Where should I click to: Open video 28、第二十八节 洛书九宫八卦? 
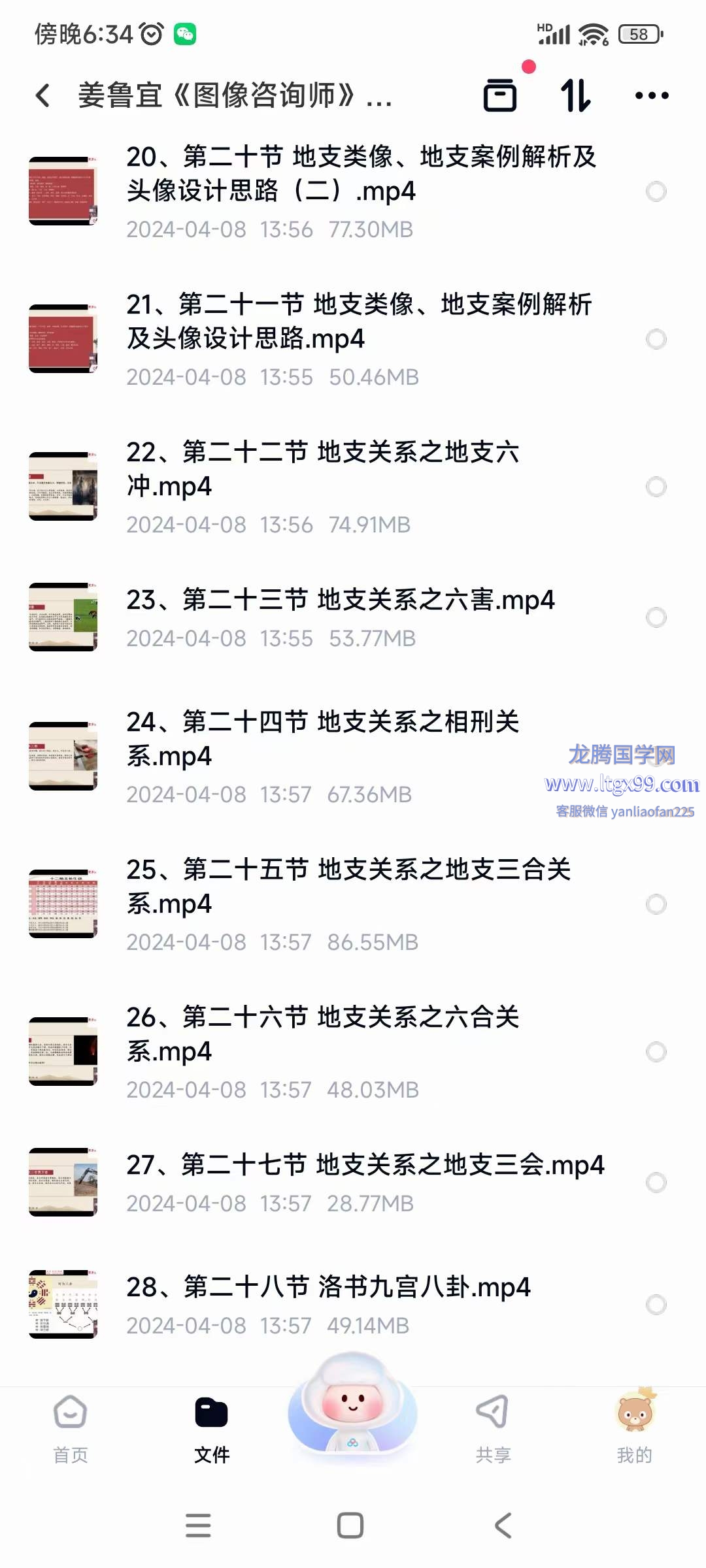coord(328,1288)
